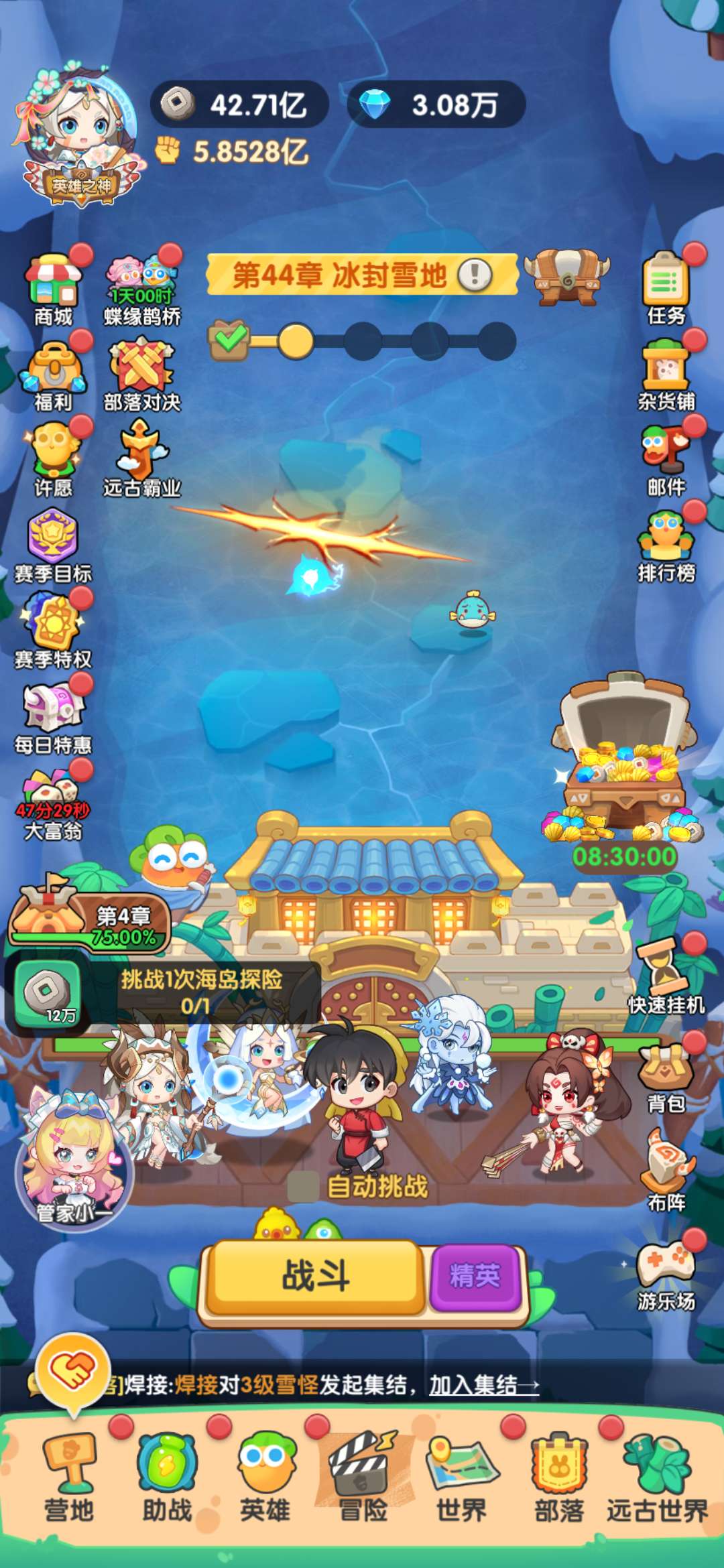724x1568 pixels.
Task: Open the 部落 tribe tab
Action: [559, 1478]
